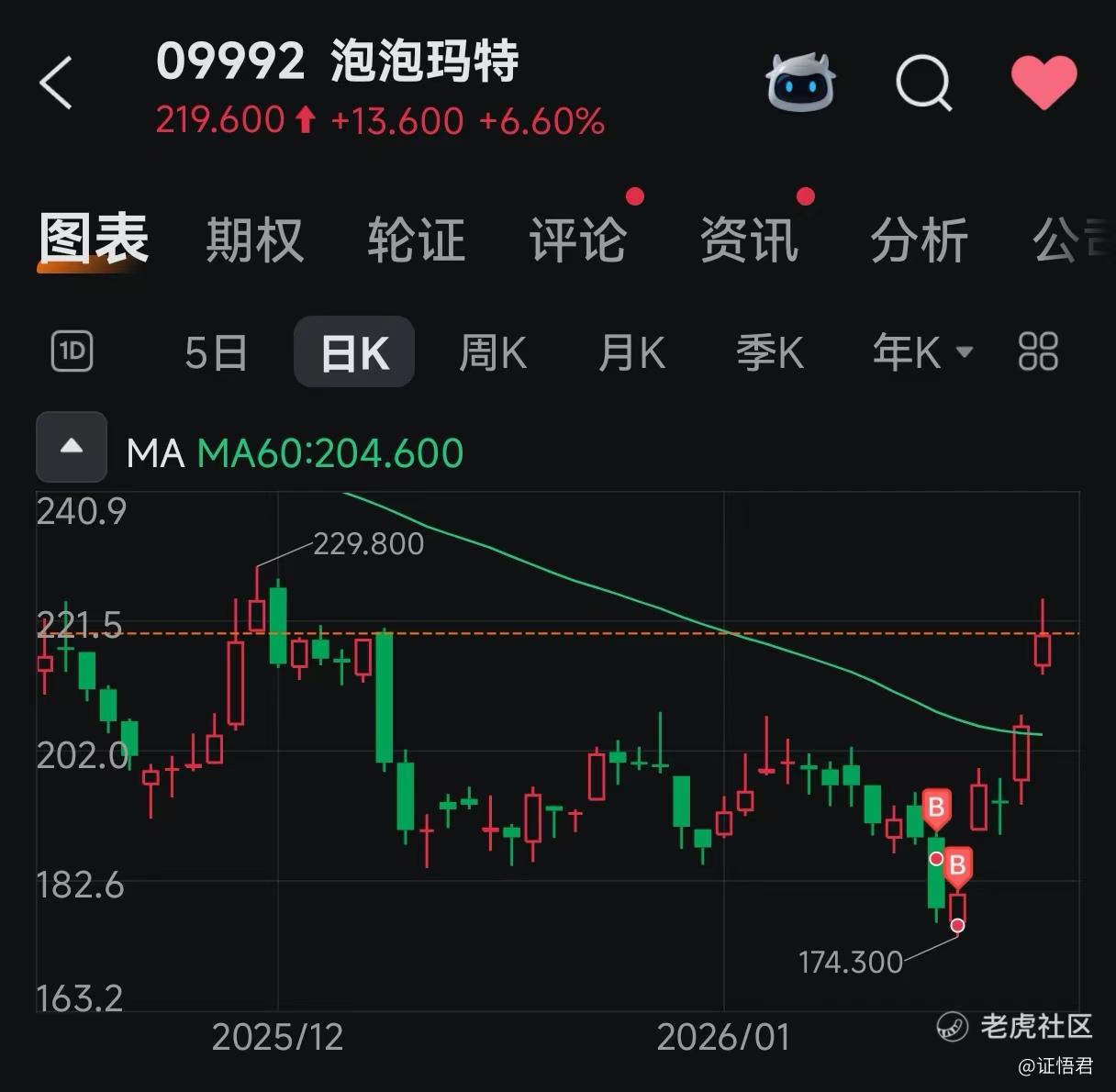
Task: Tap the lower B trade marker
Action: [957, 867]
